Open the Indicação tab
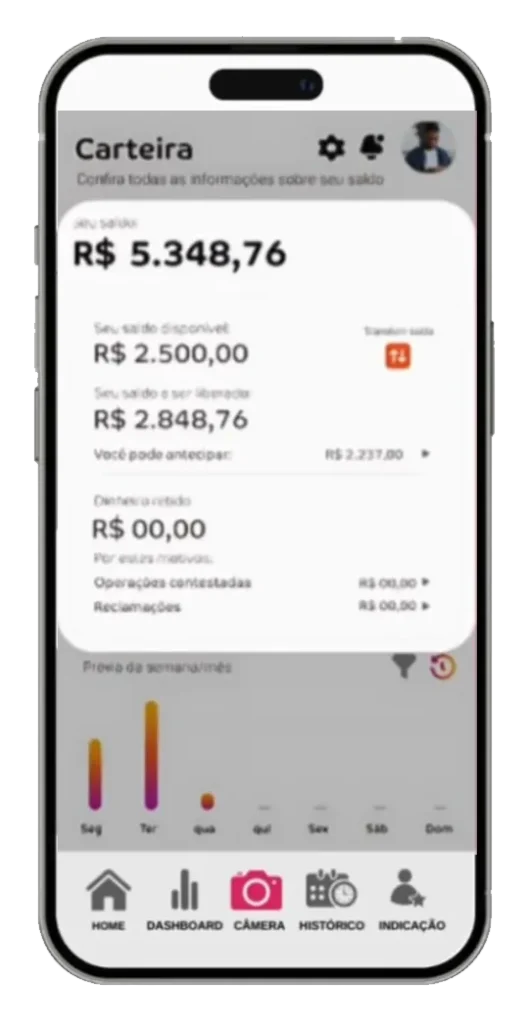527x1024 pixels. [411, 900]
